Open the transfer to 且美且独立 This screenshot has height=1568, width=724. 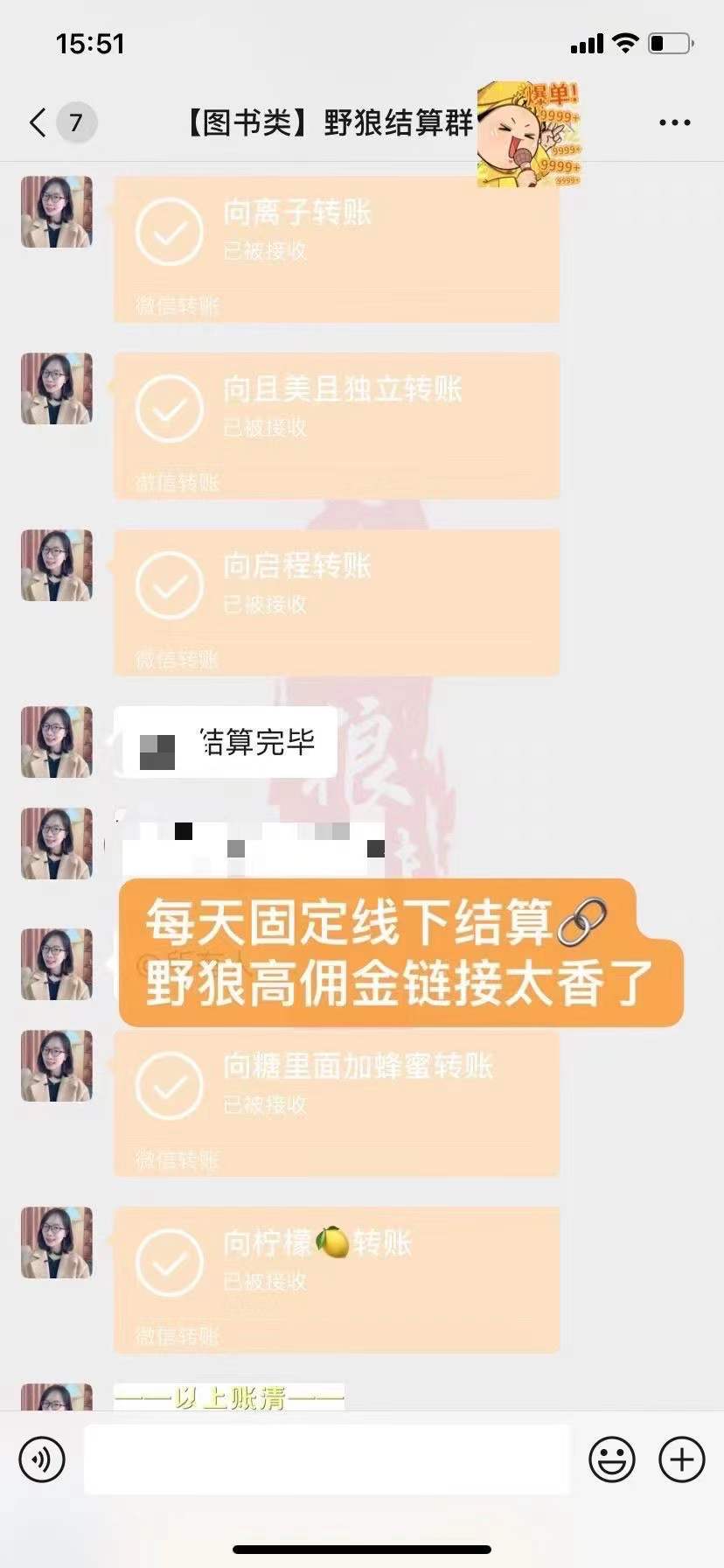click(x=336, y=425)
